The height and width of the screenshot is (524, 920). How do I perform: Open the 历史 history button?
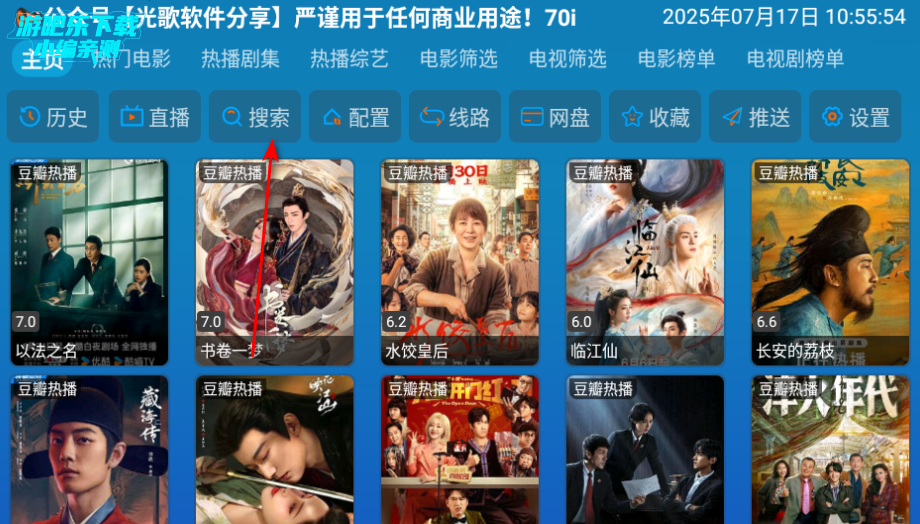coord(54,118)
